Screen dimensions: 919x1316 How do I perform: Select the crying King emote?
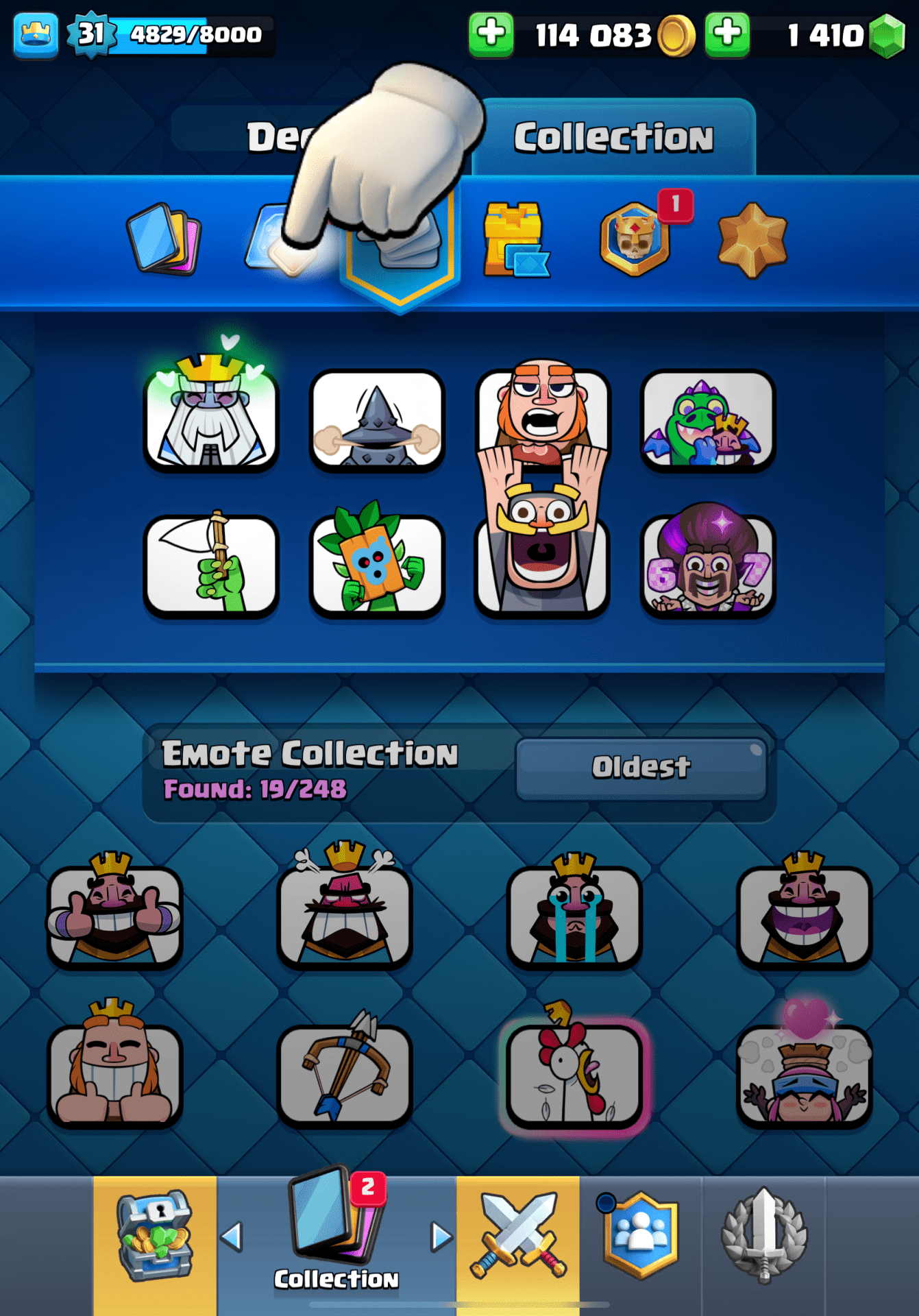point(574,913)
